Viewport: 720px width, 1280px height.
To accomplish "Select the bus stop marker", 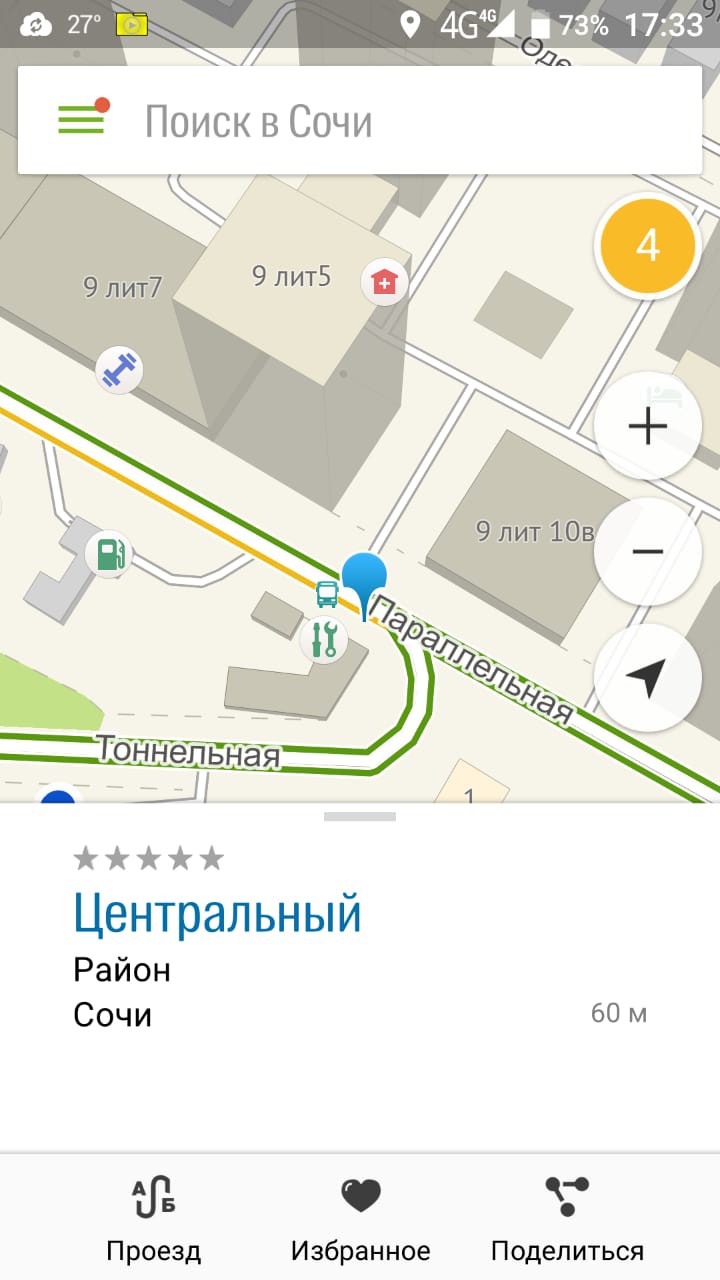I will 327,594.
